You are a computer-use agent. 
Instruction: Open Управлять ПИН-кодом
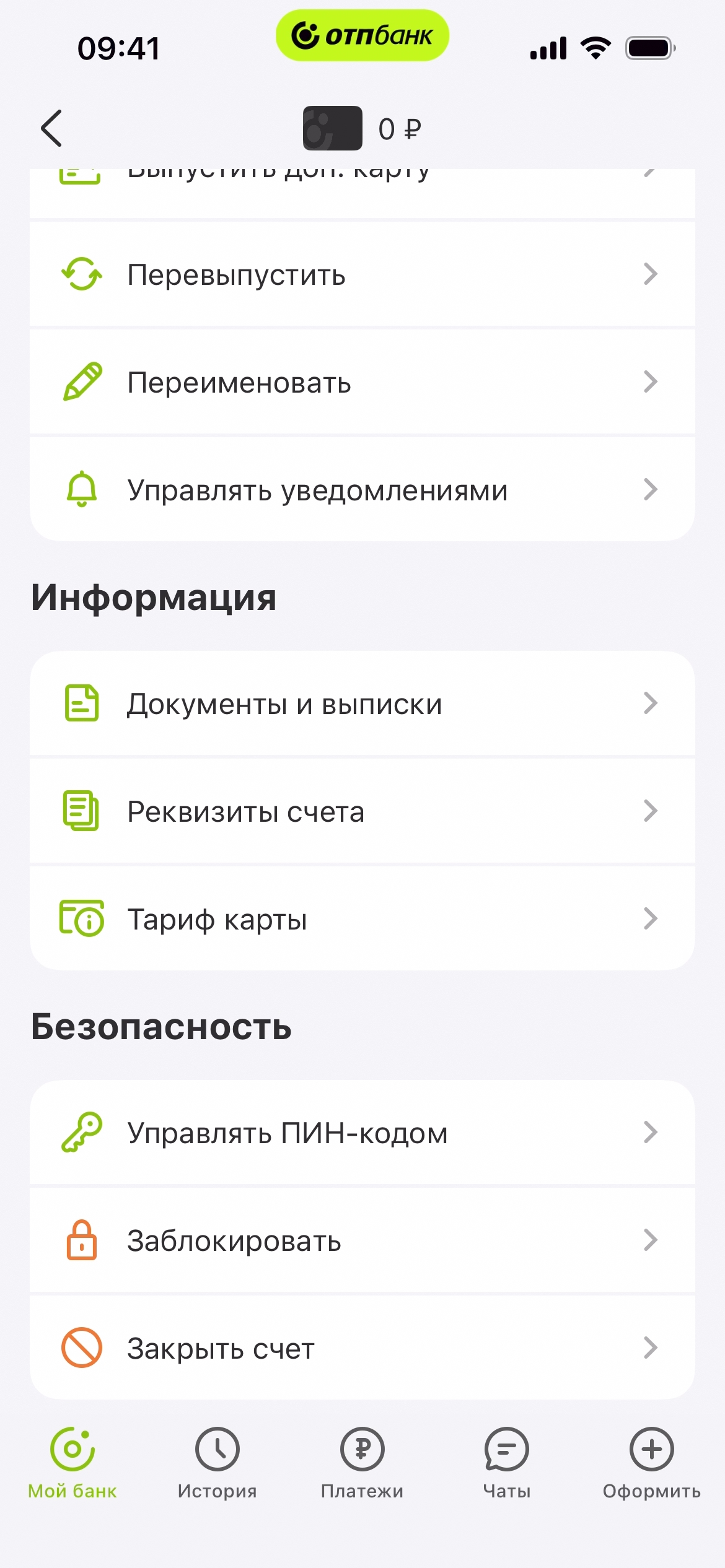tap(362, 1133)
